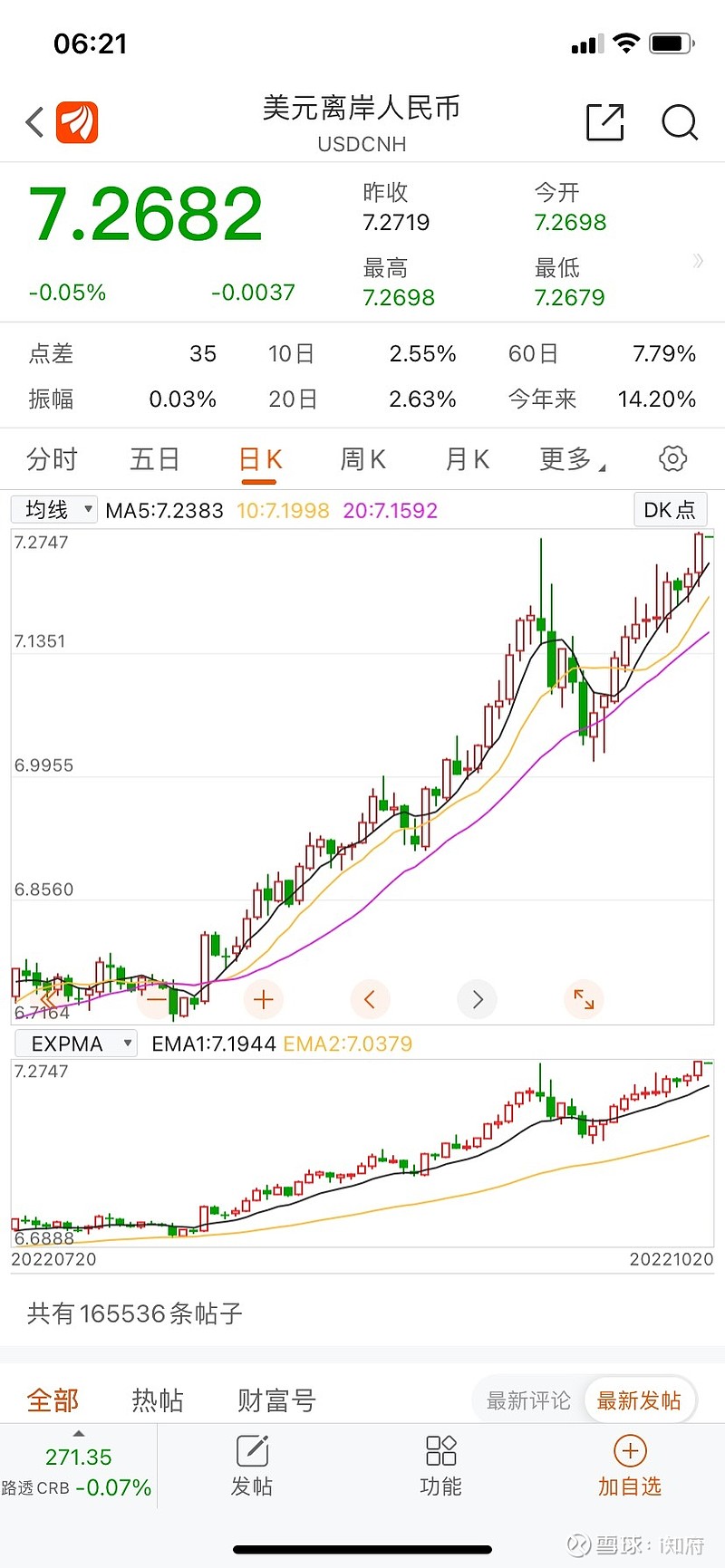The height and width of the screenshot is (1568, 725).
Task: Switch to 最新评论 sorting
Action: [528, 1400]
